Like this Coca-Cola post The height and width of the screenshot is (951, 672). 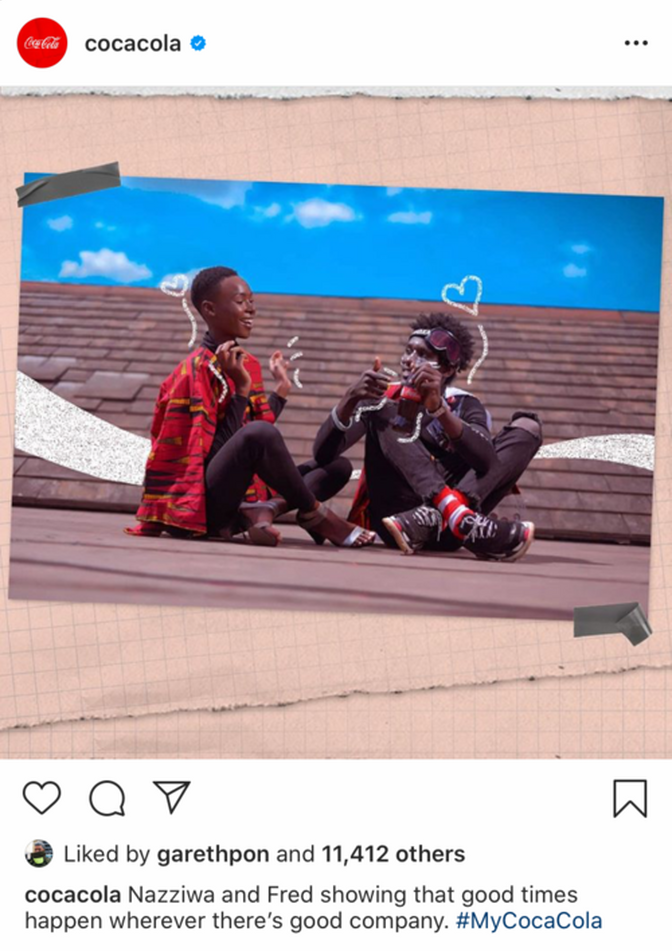tap(42, 797)
